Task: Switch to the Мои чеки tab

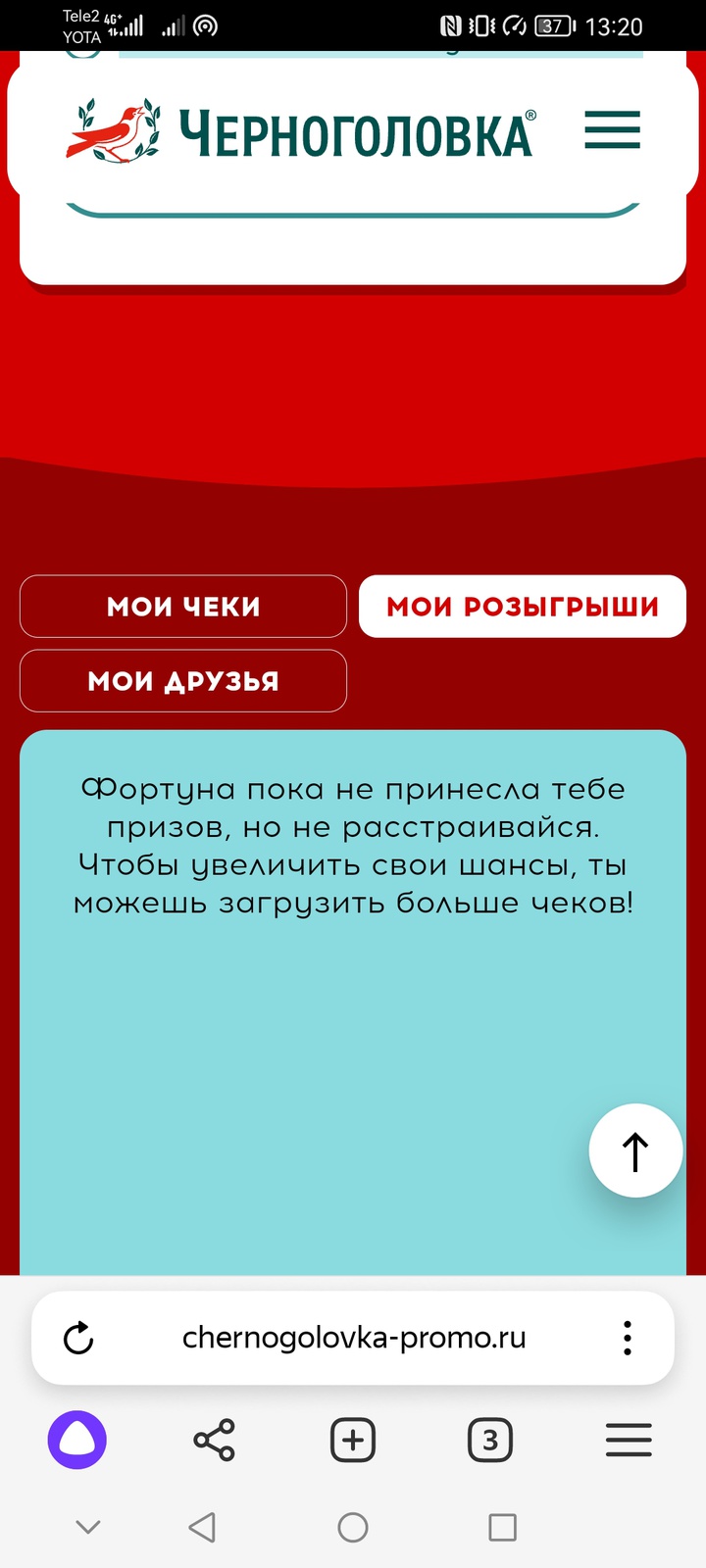Action: (x=183, y=607)
